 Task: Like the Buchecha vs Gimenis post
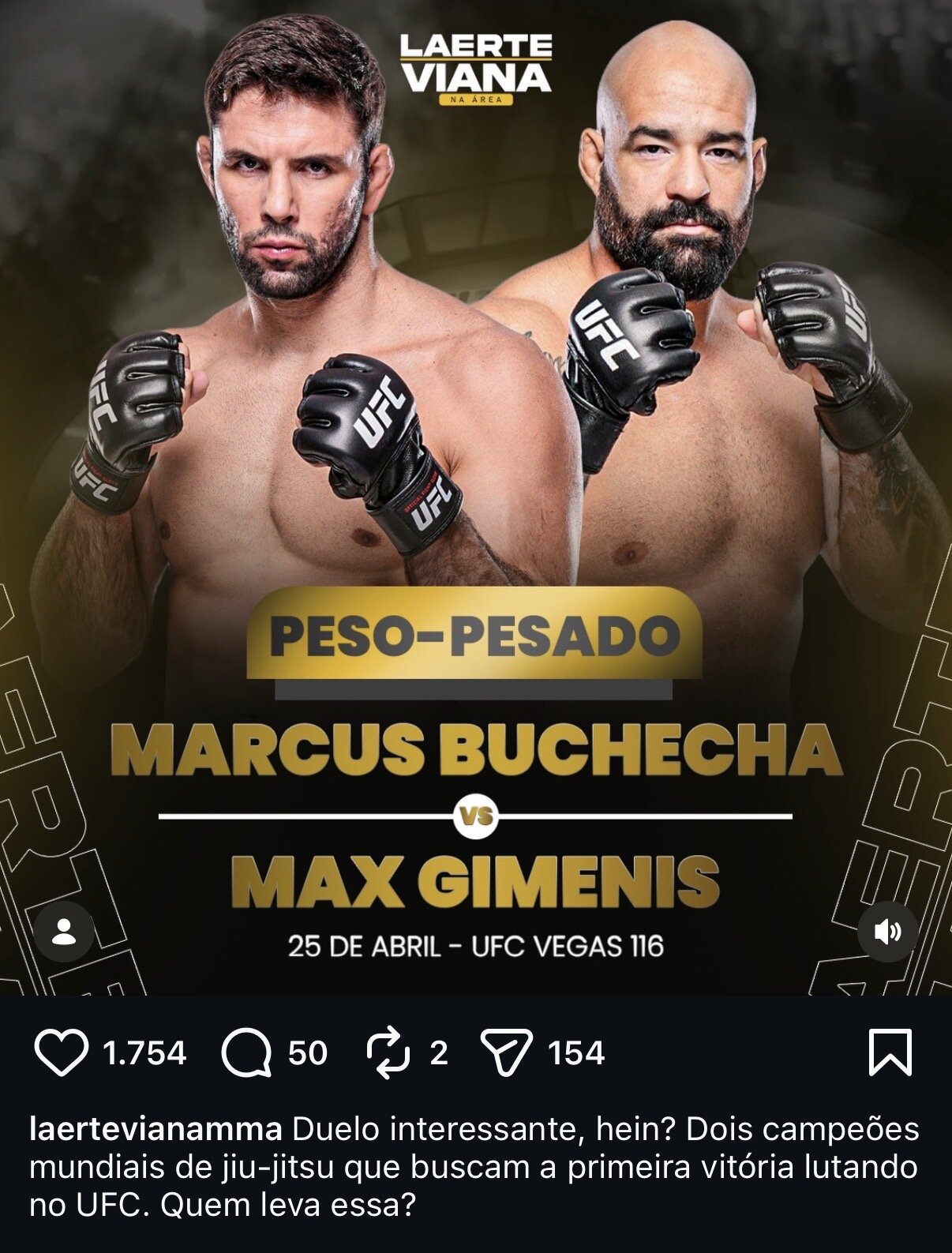point(61,1053)
